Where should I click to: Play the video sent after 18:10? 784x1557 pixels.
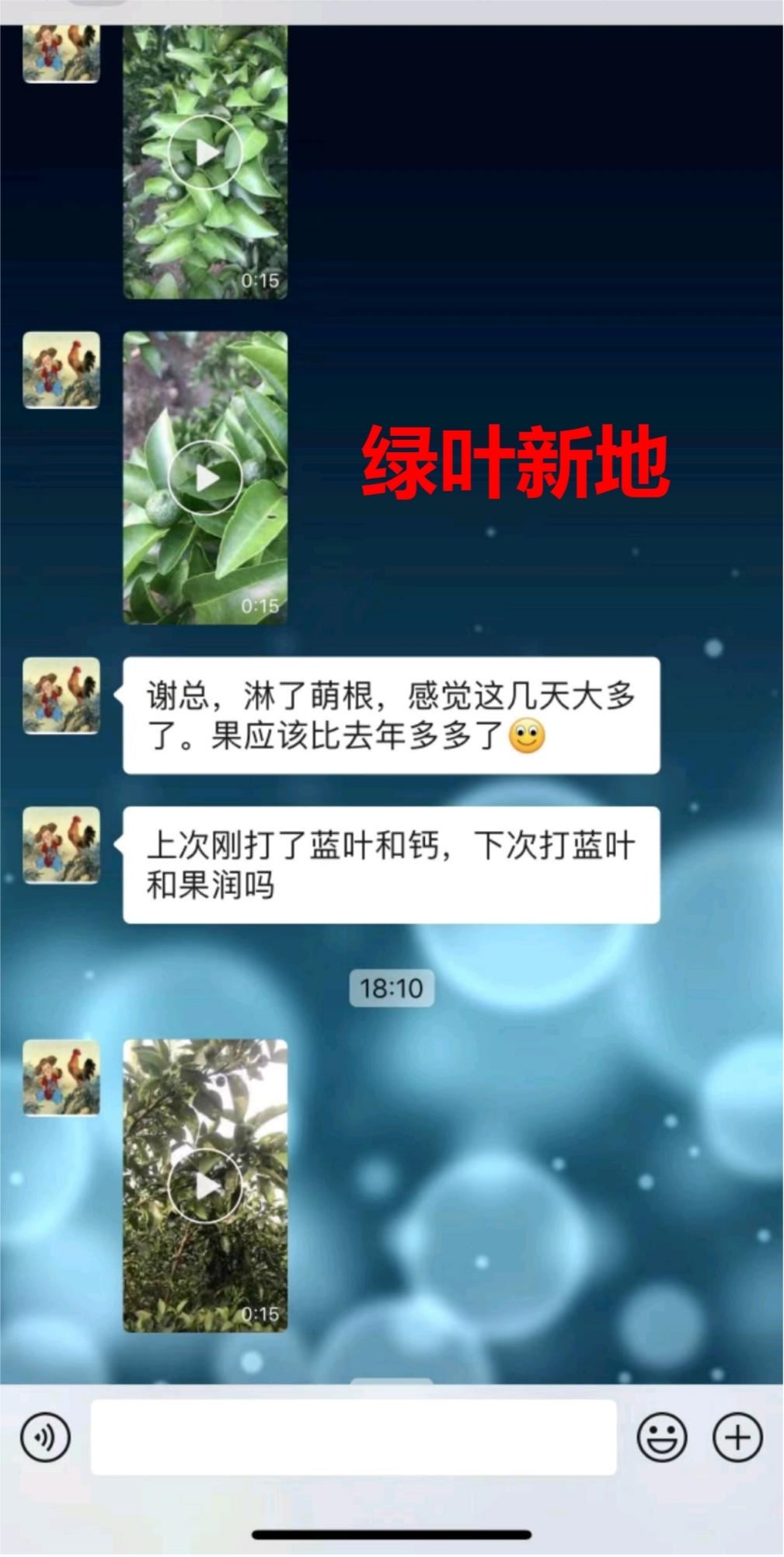[205, 1185]
